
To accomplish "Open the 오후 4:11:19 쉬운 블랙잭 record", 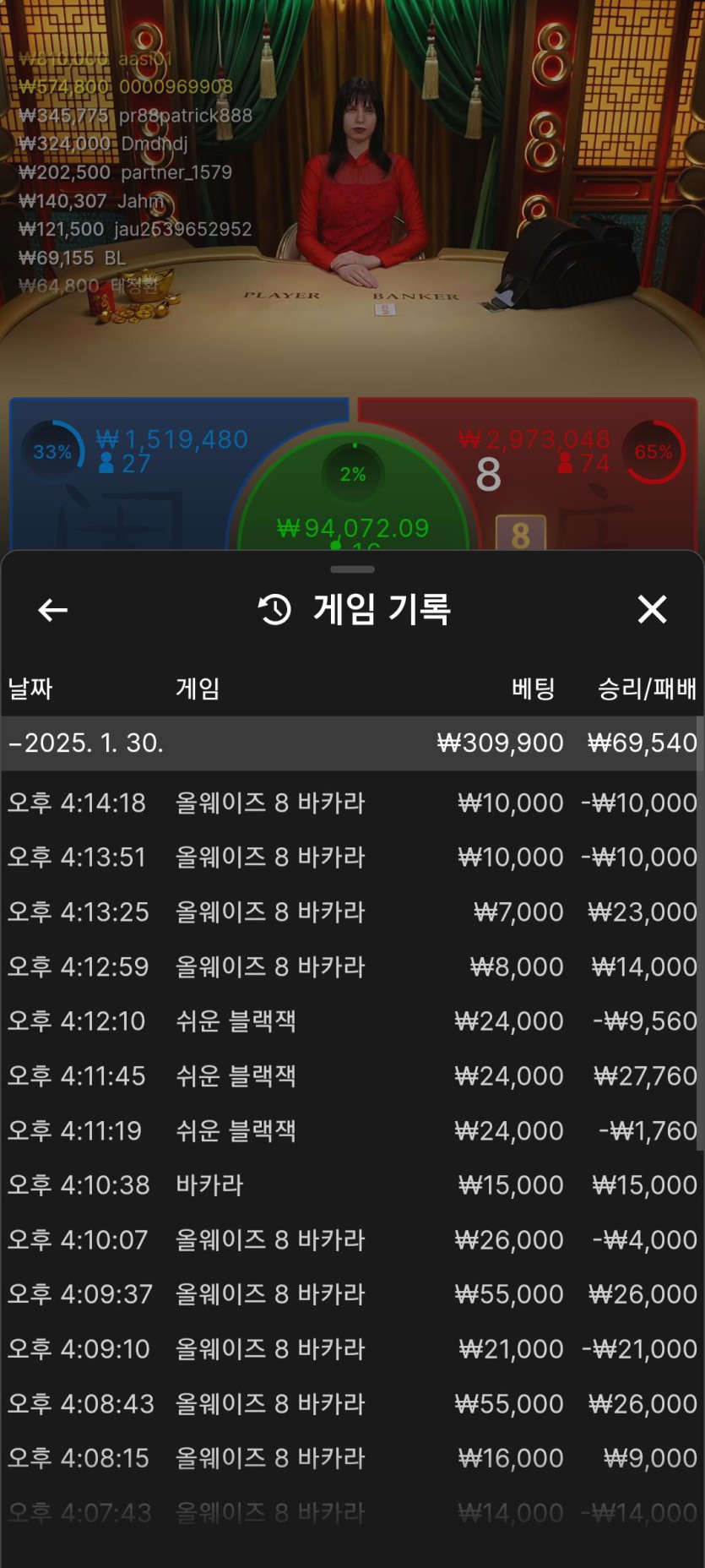I will tap(351, 1130).
